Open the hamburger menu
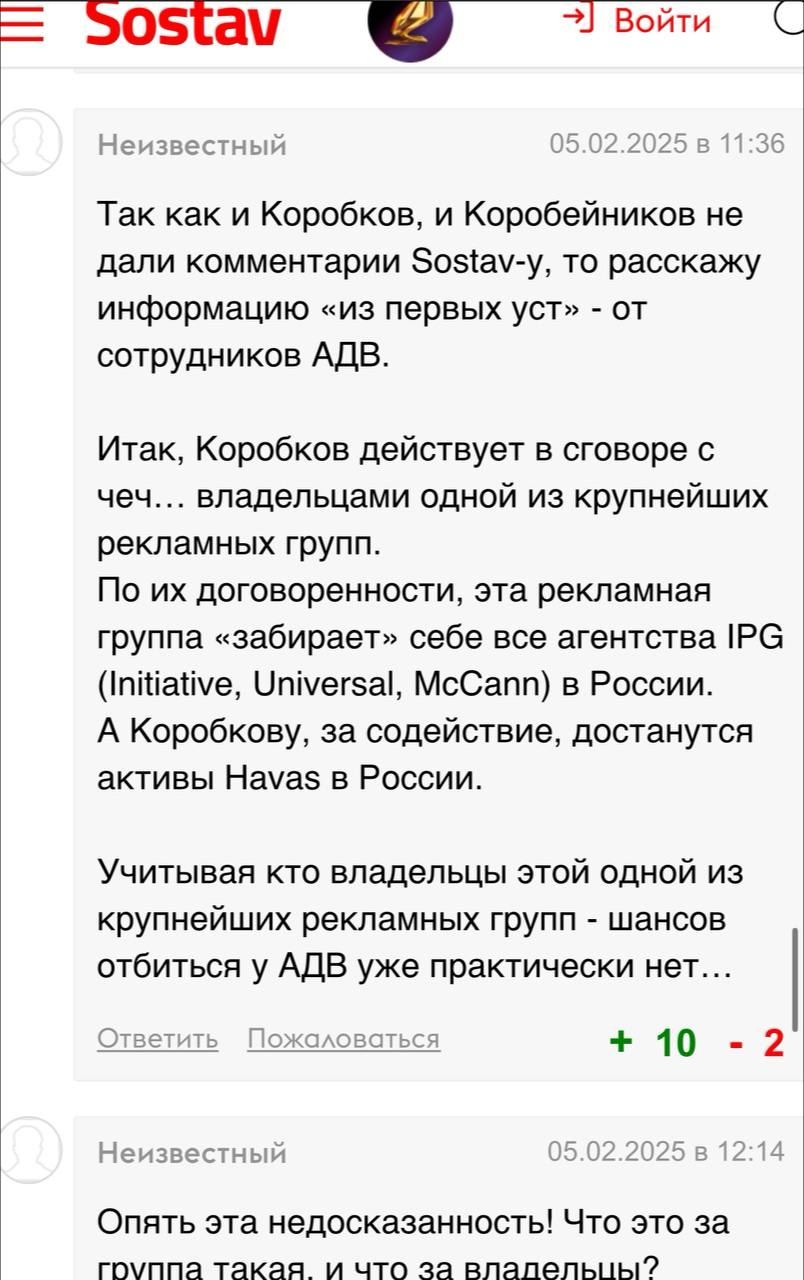The width and height of the screenshot is (804, 1280). [x=22, y=22]
